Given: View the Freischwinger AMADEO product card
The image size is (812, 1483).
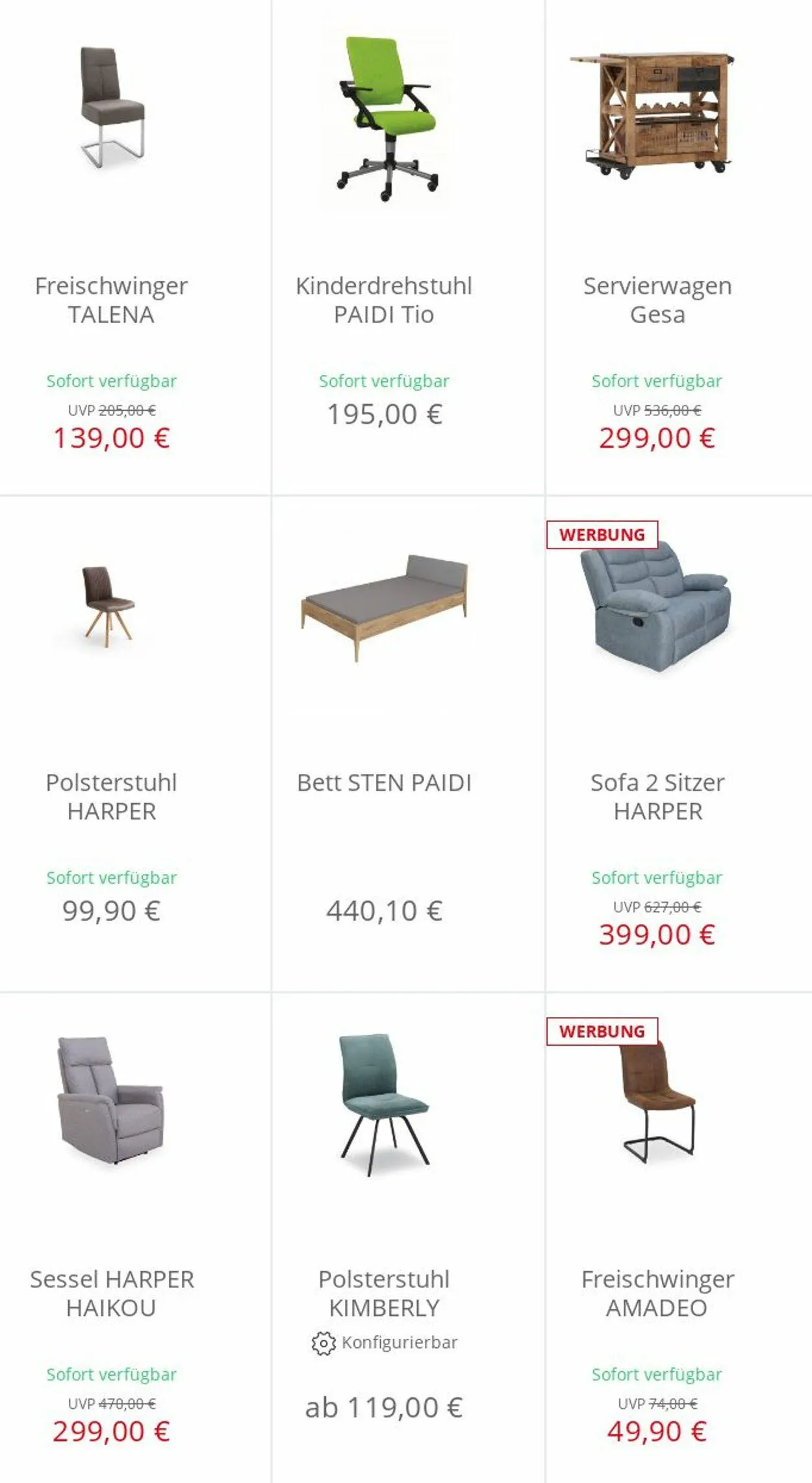Looking at the screenshot, I should click(679, 1238).
